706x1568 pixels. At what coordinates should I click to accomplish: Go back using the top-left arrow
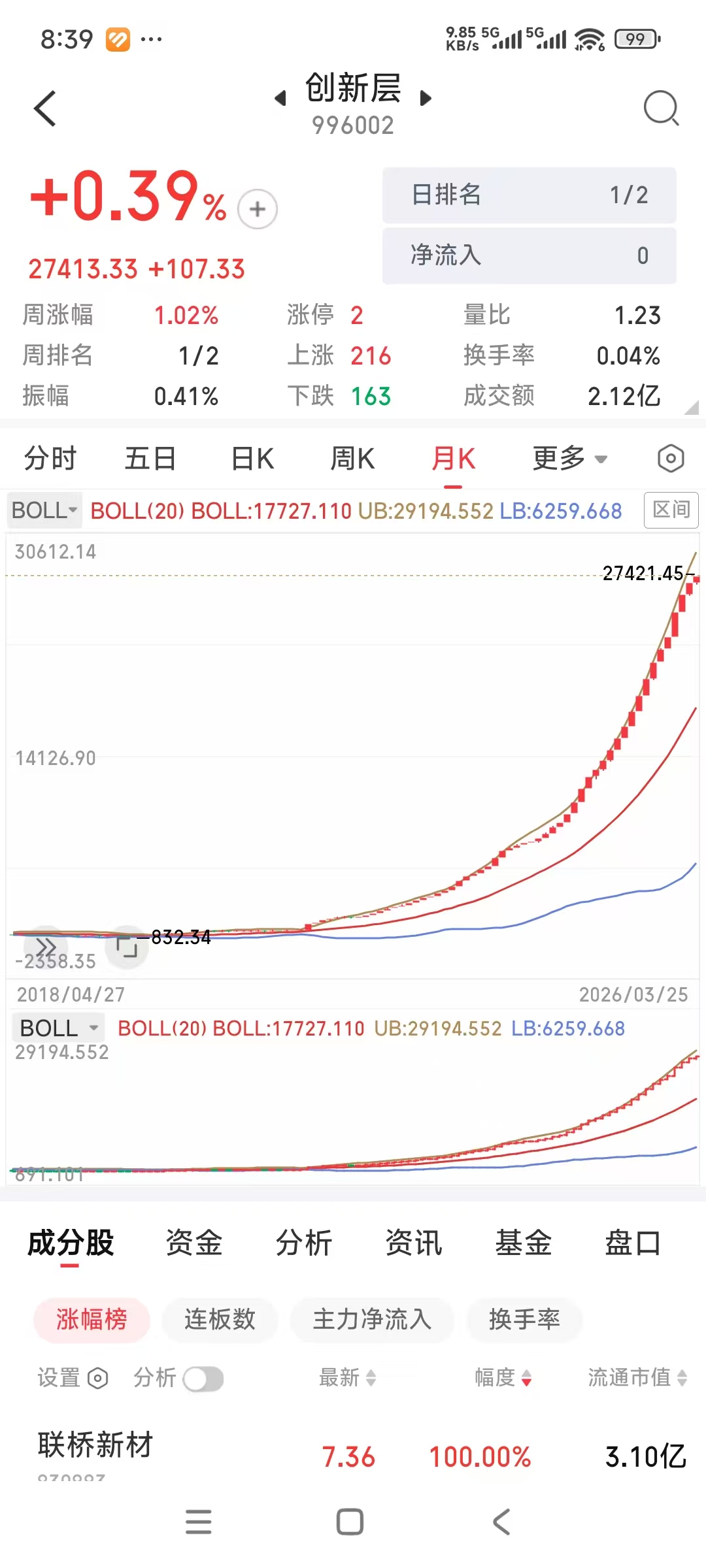pyautogui.click(x=44, y=108)
